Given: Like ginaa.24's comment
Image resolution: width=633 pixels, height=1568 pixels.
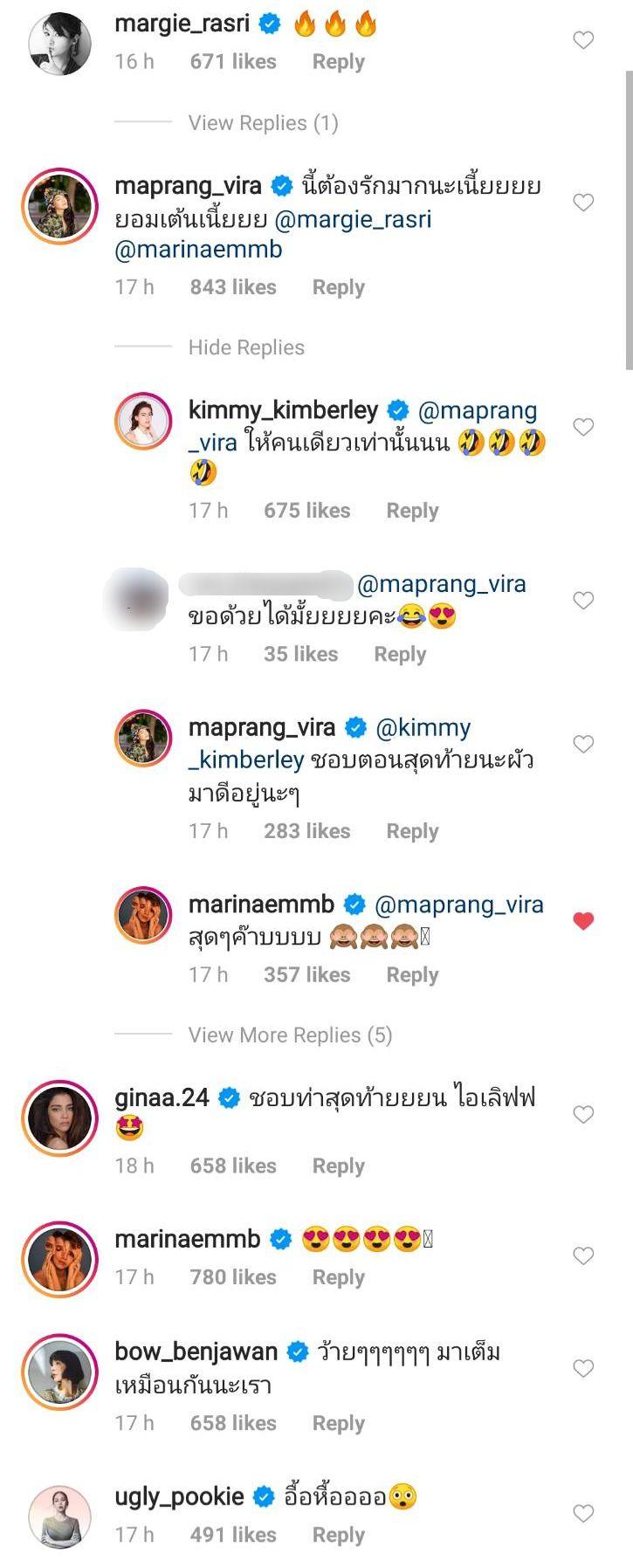Looking at the screenshot, I should click(583, 1115).
